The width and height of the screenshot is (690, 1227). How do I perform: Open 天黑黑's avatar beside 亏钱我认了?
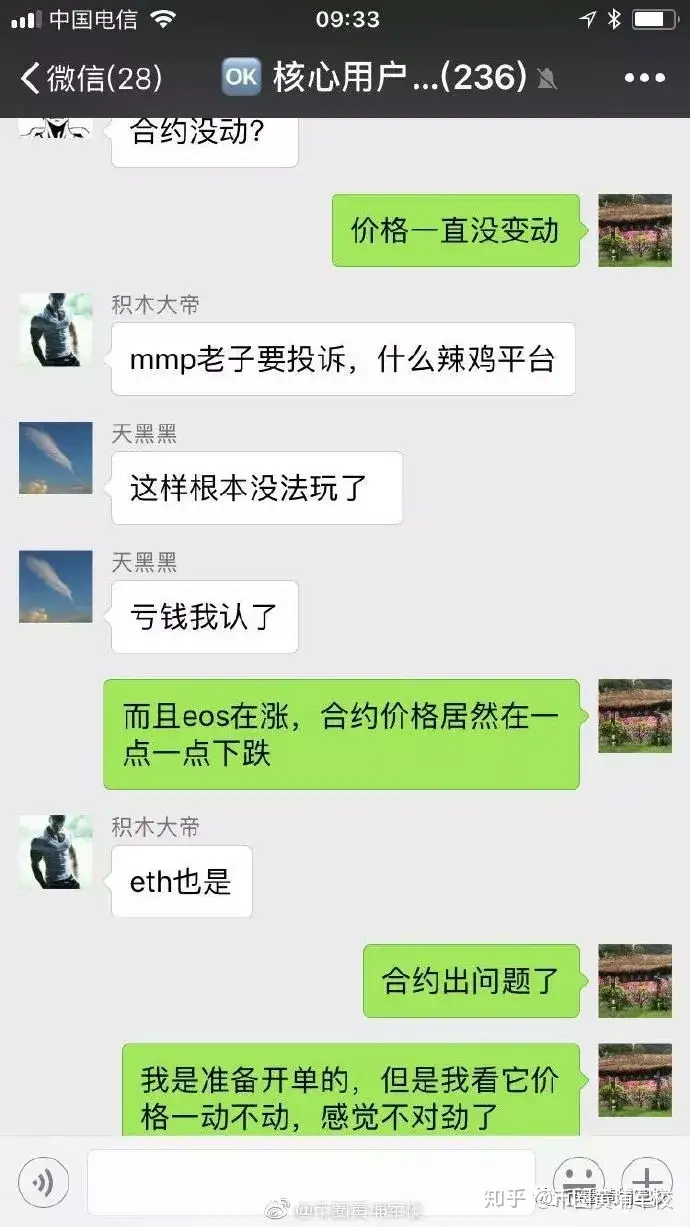[55, 587]
